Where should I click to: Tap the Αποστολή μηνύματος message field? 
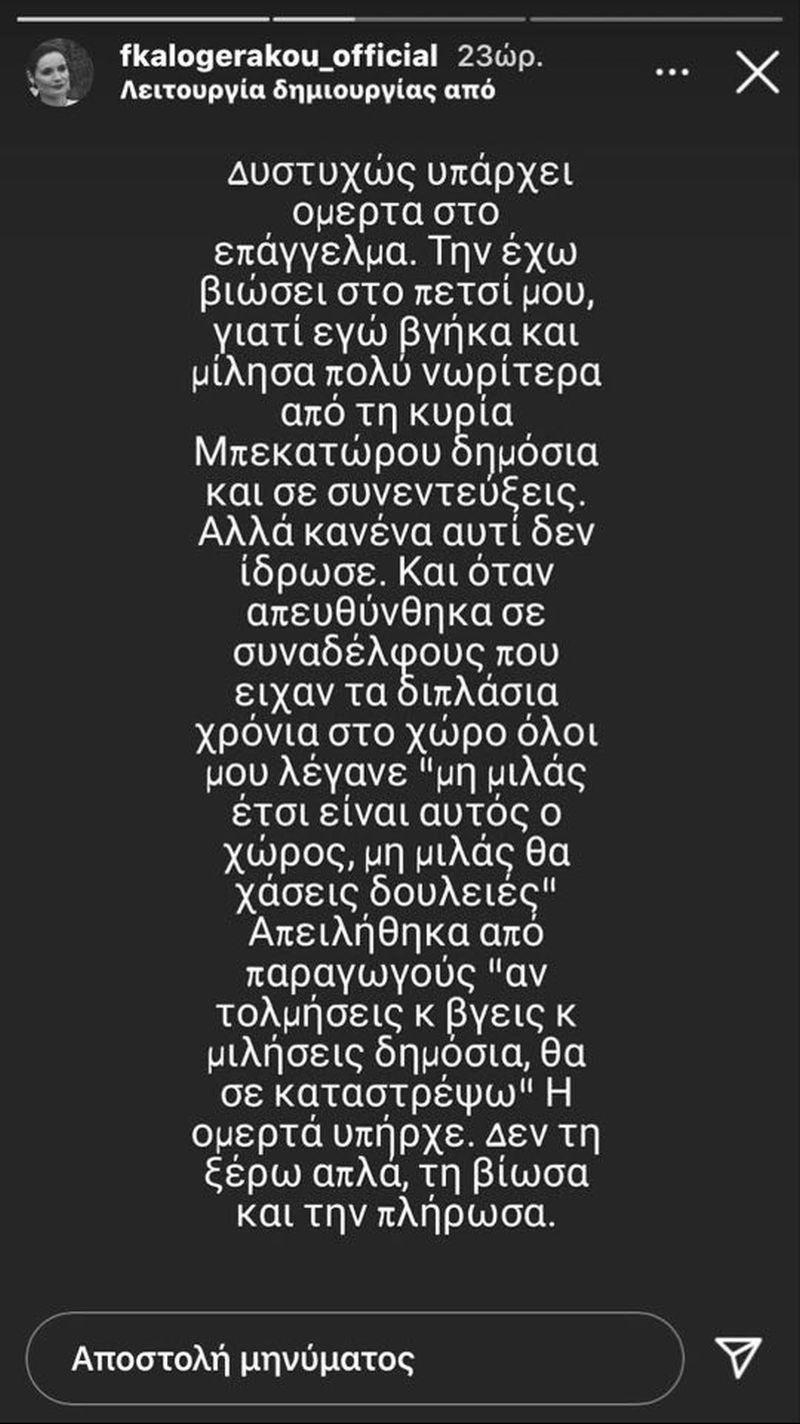(354, 1359)
